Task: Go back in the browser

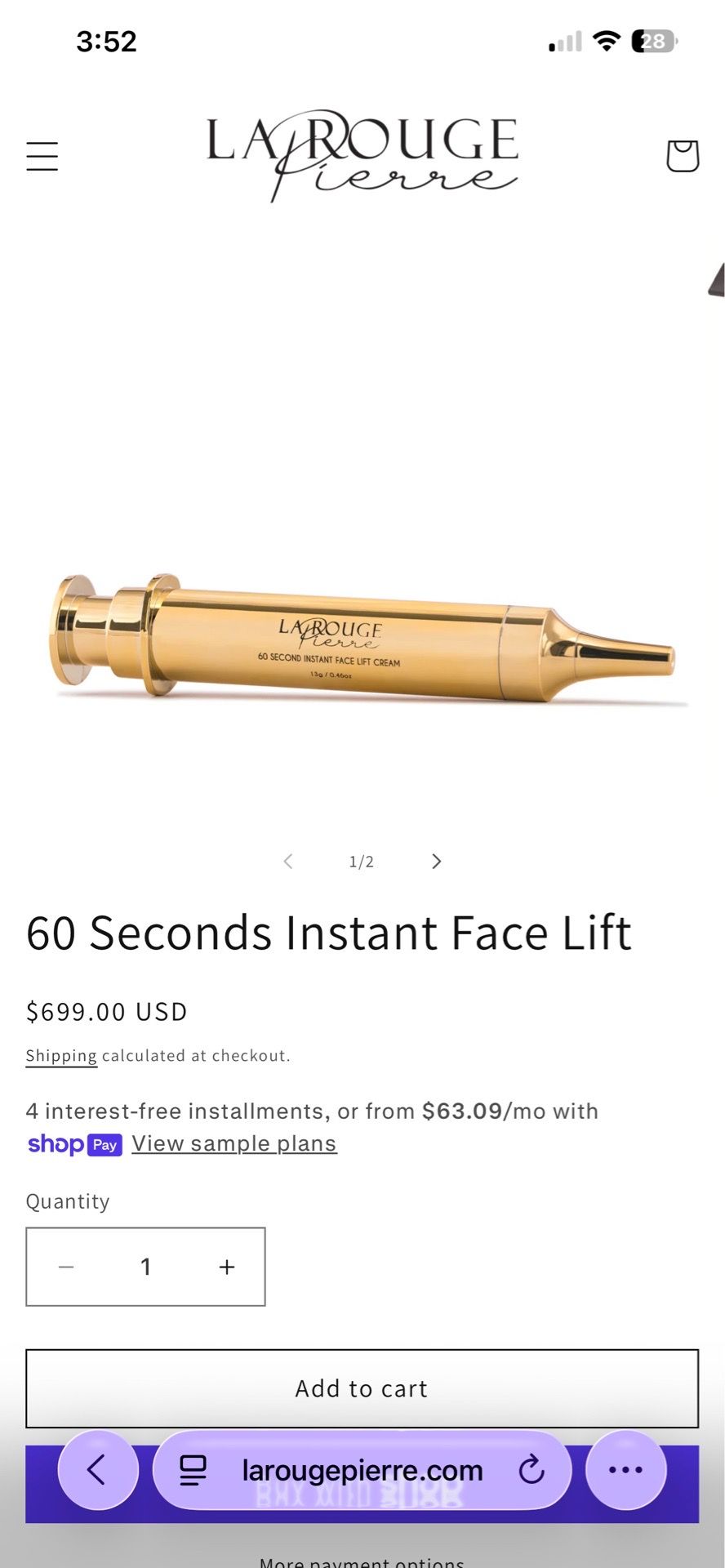Action: [x=98, y=1470]
